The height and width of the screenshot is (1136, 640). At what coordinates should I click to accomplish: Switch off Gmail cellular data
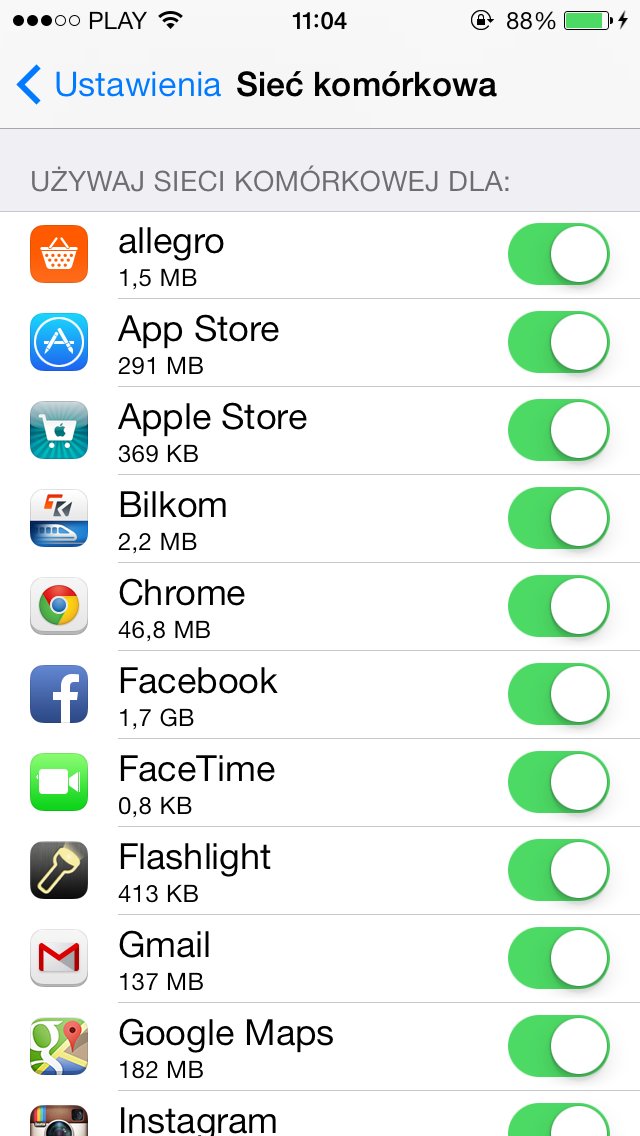click(559, 959)
